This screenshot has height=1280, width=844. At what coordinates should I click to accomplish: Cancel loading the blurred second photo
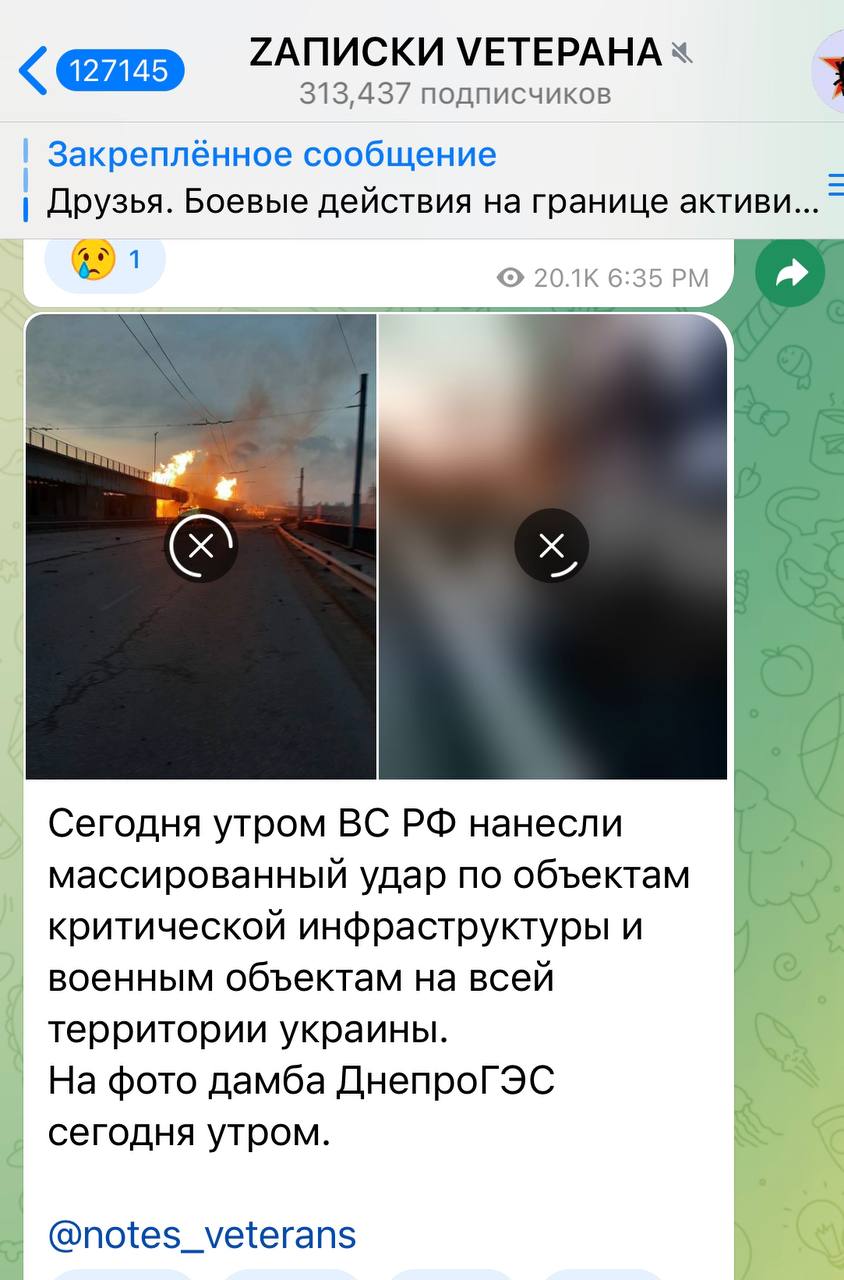point(551,546)
